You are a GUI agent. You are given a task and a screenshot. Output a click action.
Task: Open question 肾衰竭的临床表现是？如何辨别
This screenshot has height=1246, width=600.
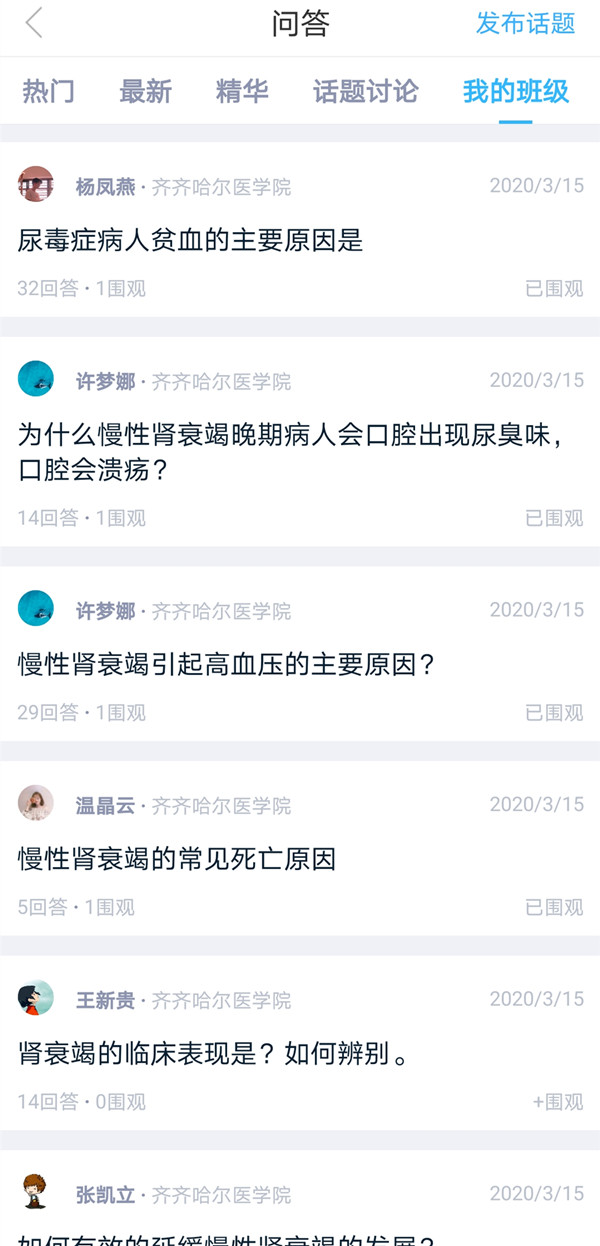pyautogui.click(x=213, y=1053)
